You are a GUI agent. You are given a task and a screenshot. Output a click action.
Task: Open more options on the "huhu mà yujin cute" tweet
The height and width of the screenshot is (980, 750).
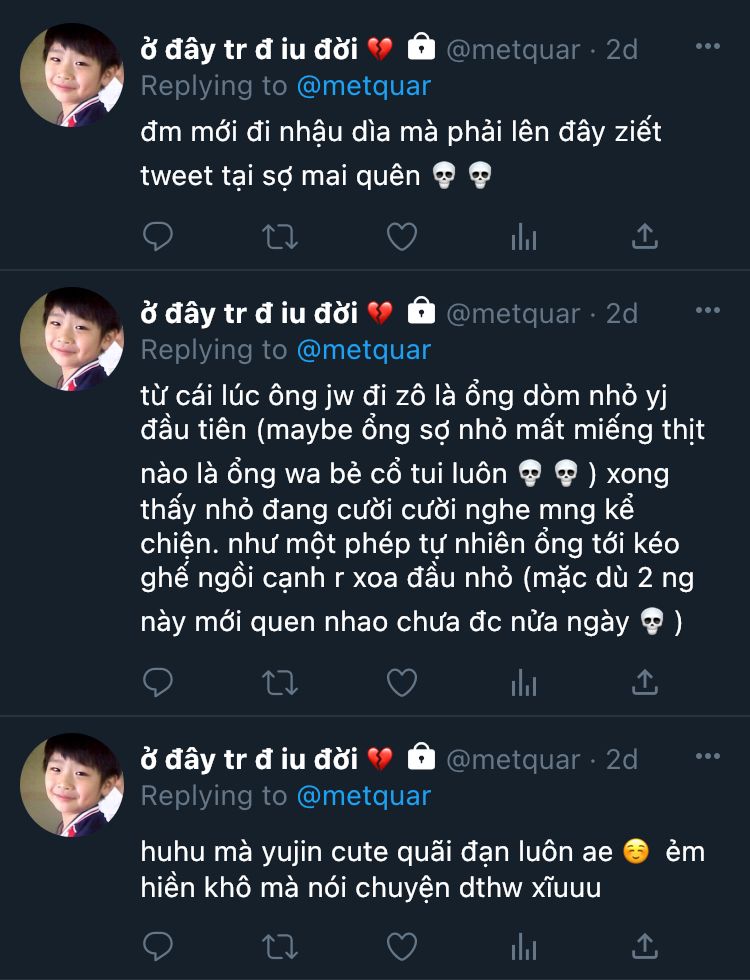[708, 757]
